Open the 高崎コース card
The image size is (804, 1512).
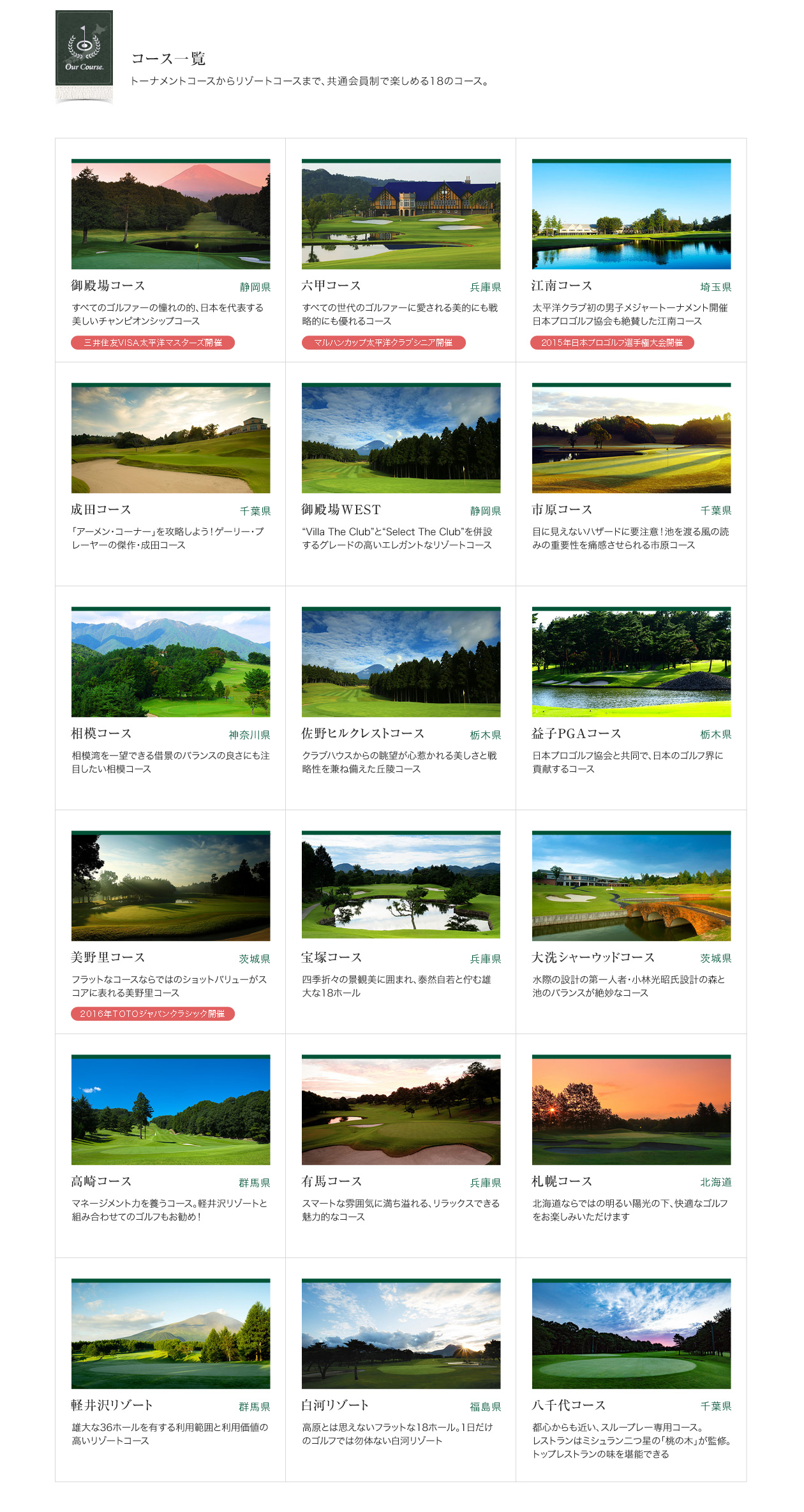pos(170,1146)
